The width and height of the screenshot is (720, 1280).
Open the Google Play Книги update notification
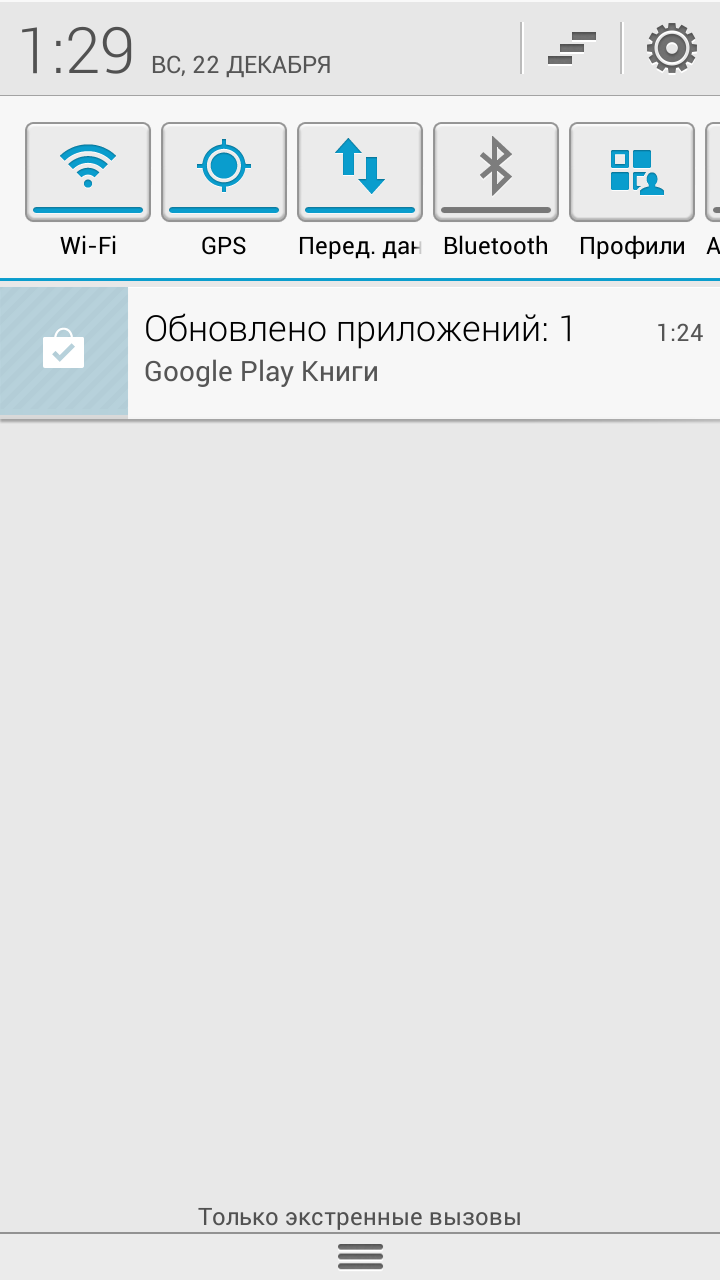point(360,352)
